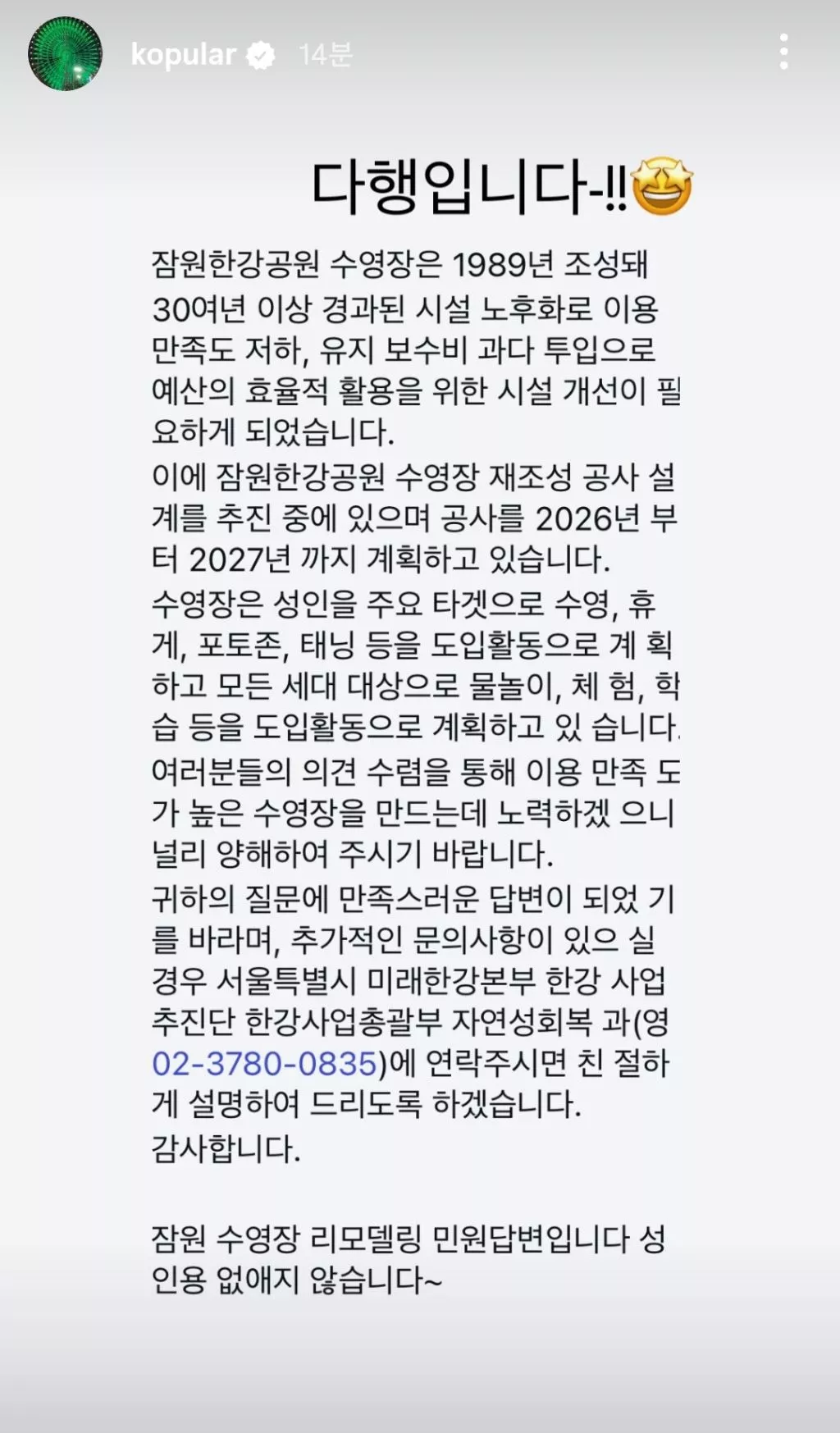Call the linked number 02-3780-0835
Screen dimensions: 840x1433
point(264,1063)
